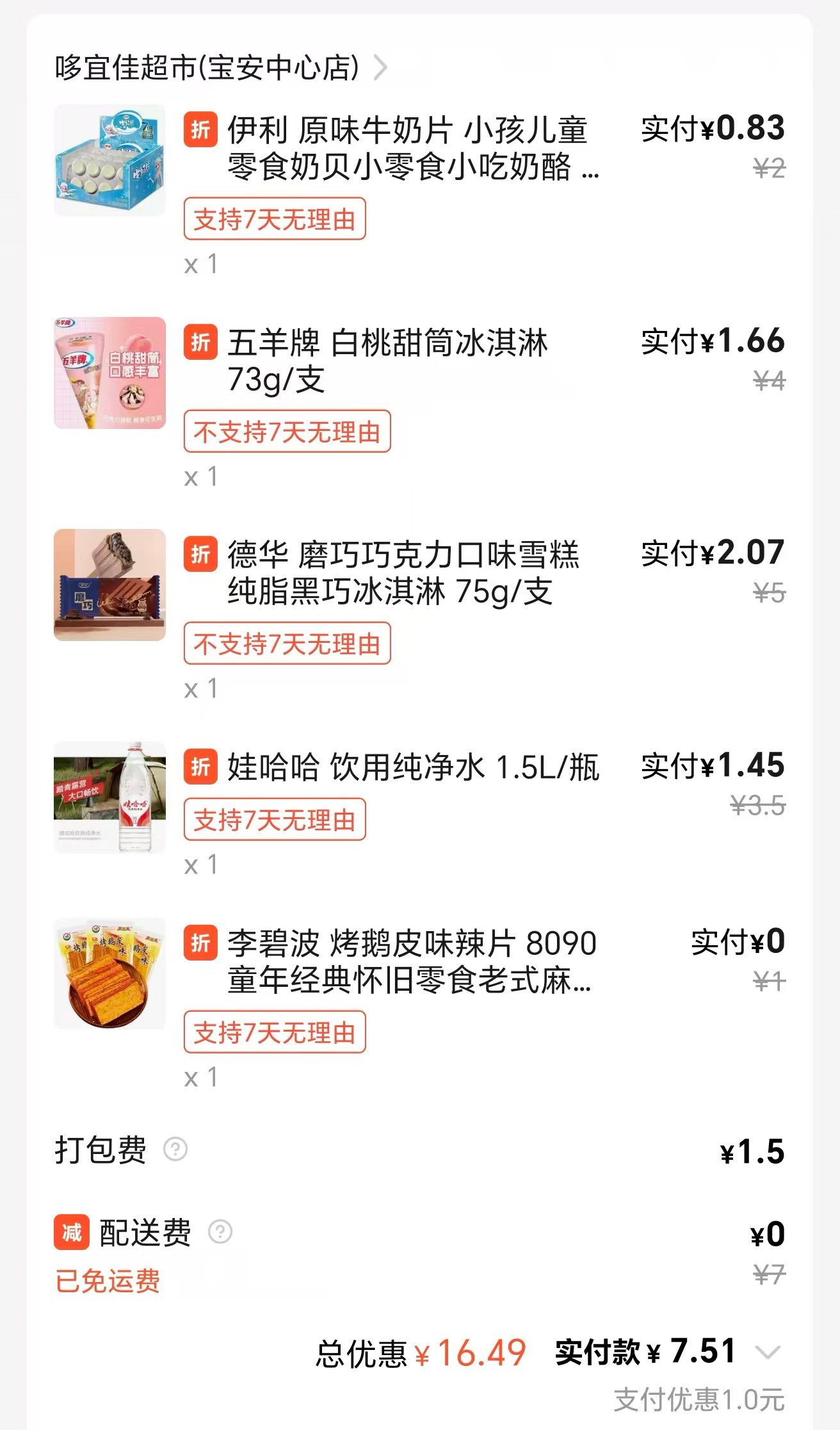Open the 德华 磨巧巧克力口味雪糕 item

point(403,573)
